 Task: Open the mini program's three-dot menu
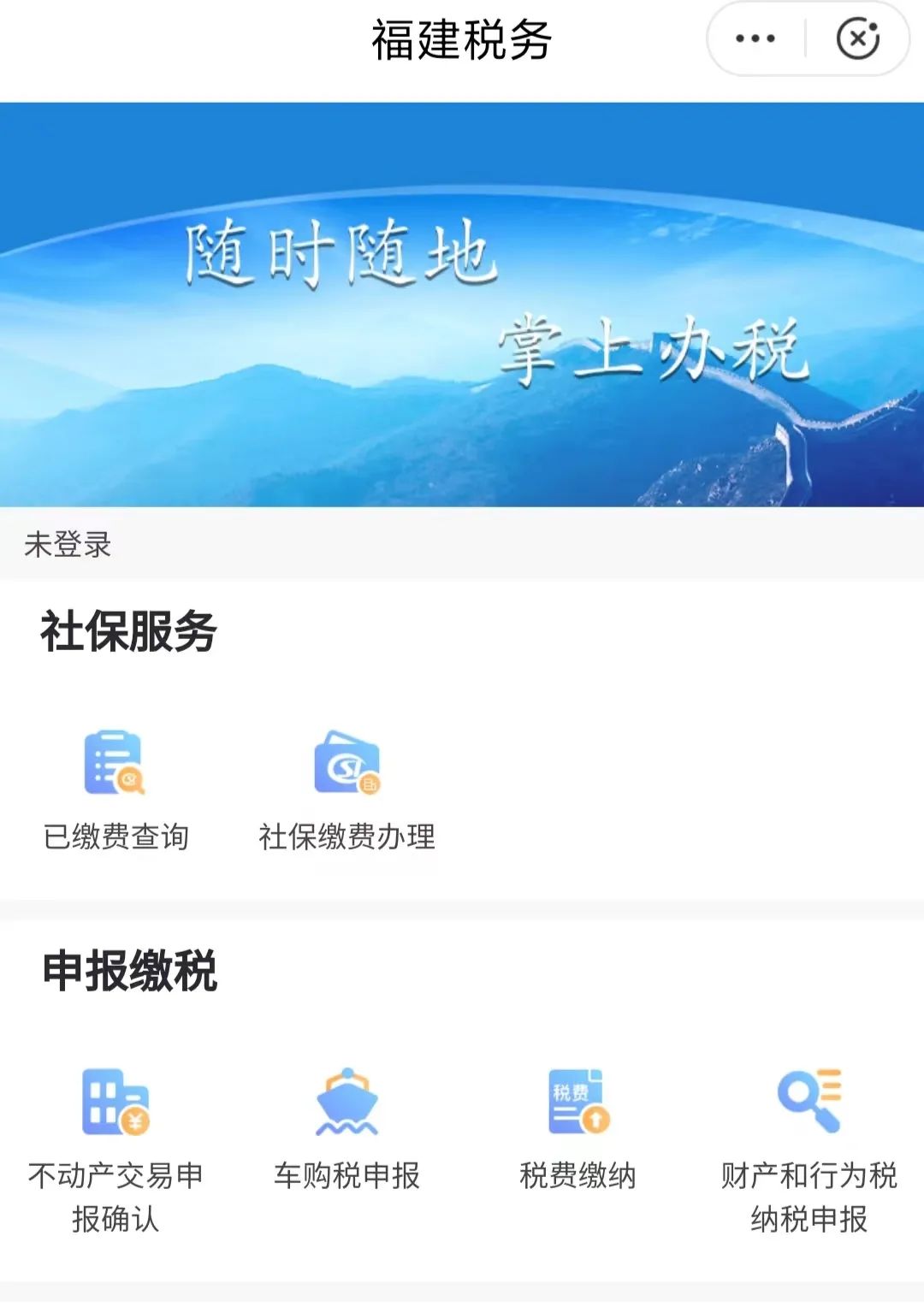(755, 38)
